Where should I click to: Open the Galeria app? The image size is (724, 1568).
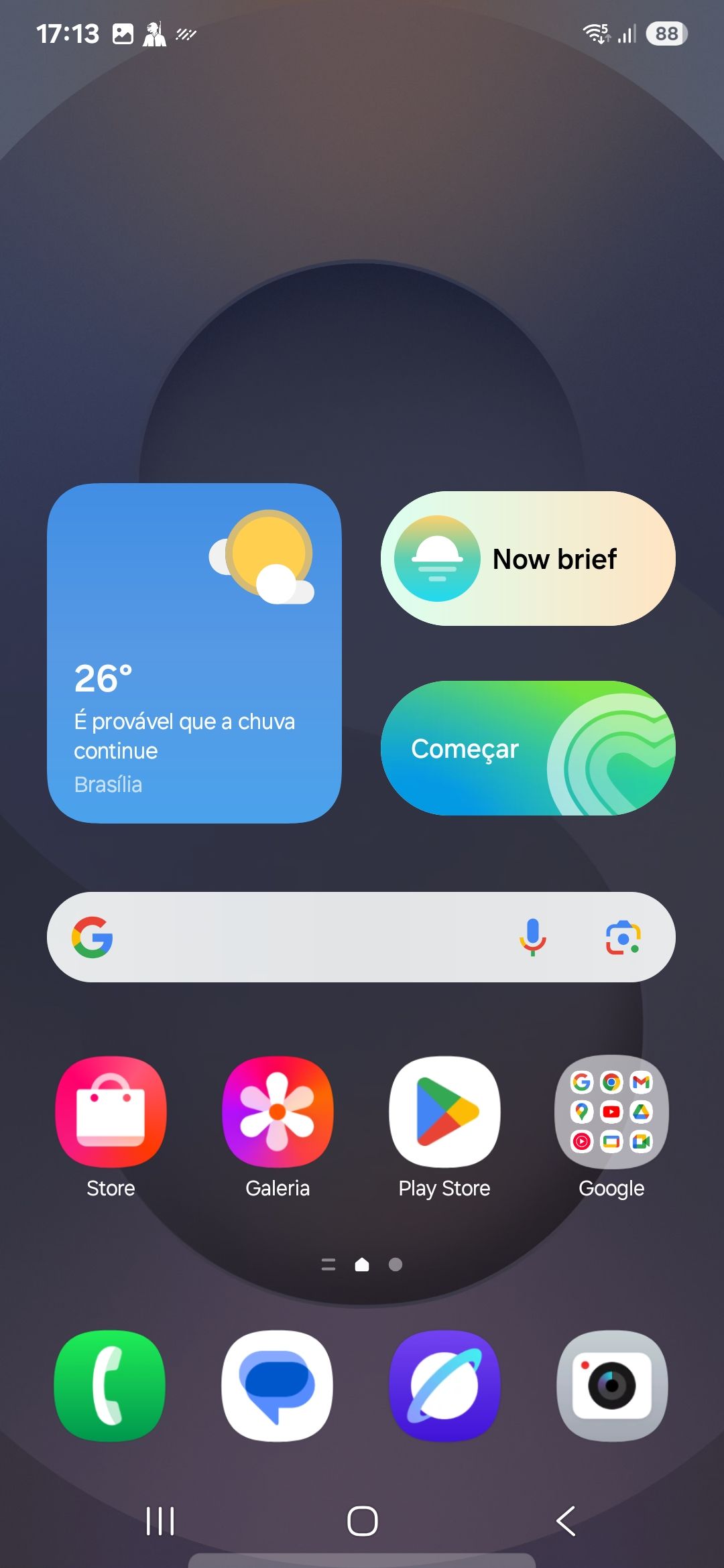point(278,1112)
